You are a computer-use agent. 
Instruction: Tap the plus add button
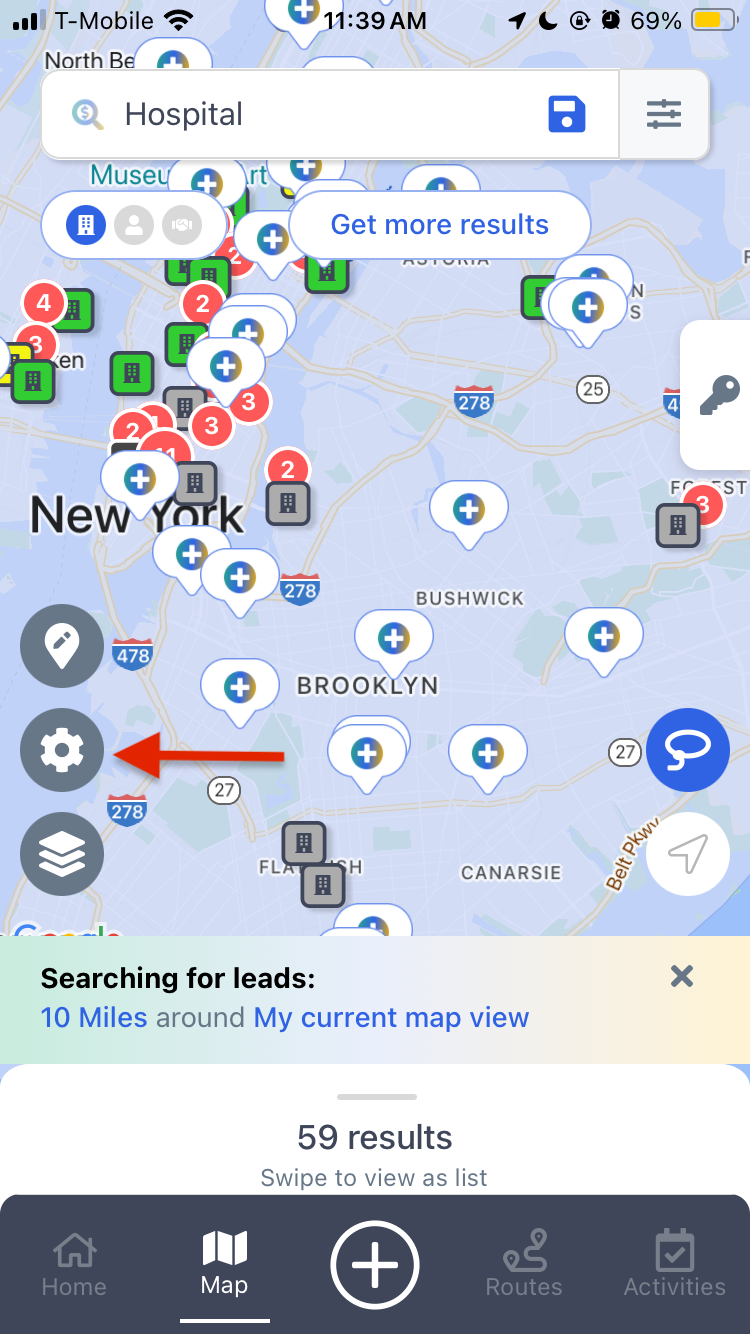coord(375,1265)
